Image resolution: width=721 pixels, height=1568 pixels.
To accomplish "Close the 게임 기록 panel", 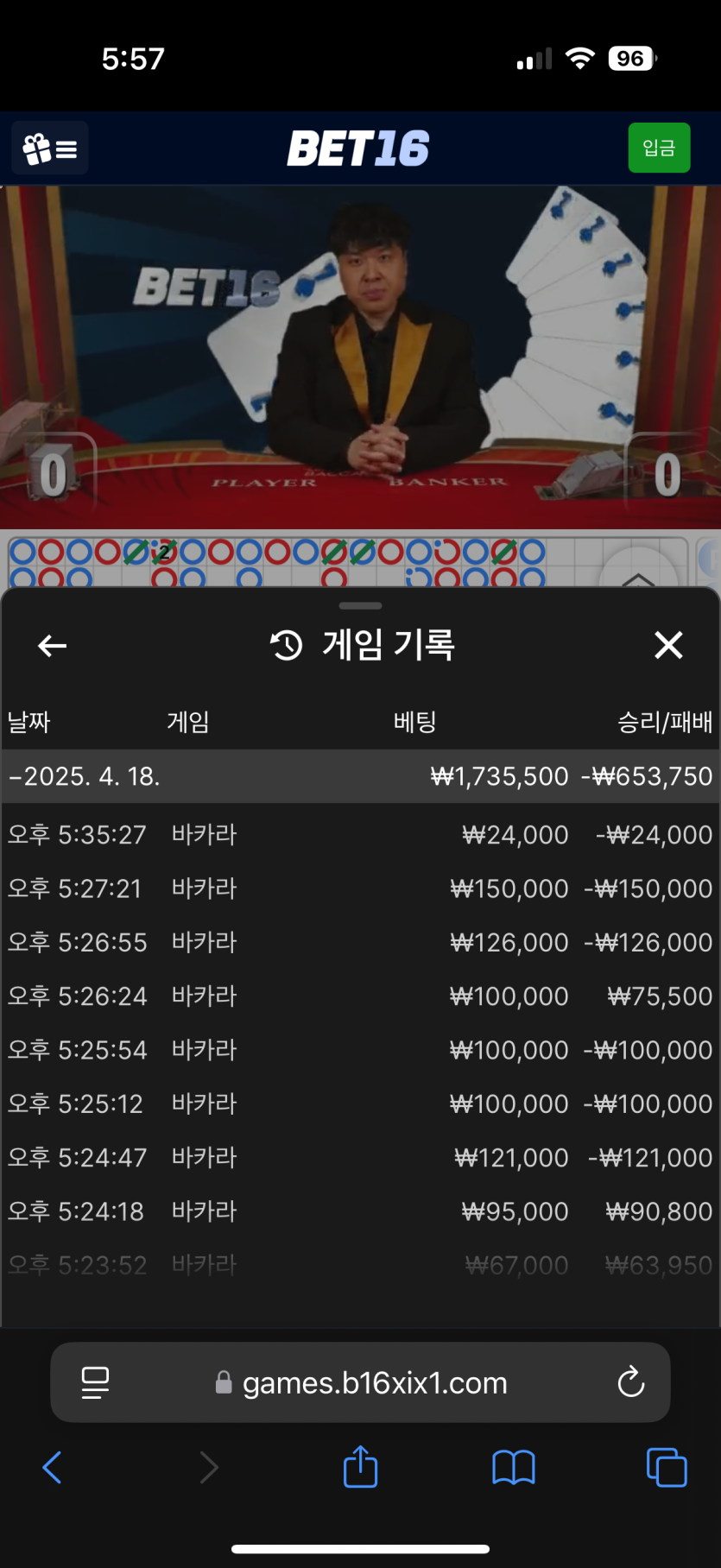I will [668, 645].
